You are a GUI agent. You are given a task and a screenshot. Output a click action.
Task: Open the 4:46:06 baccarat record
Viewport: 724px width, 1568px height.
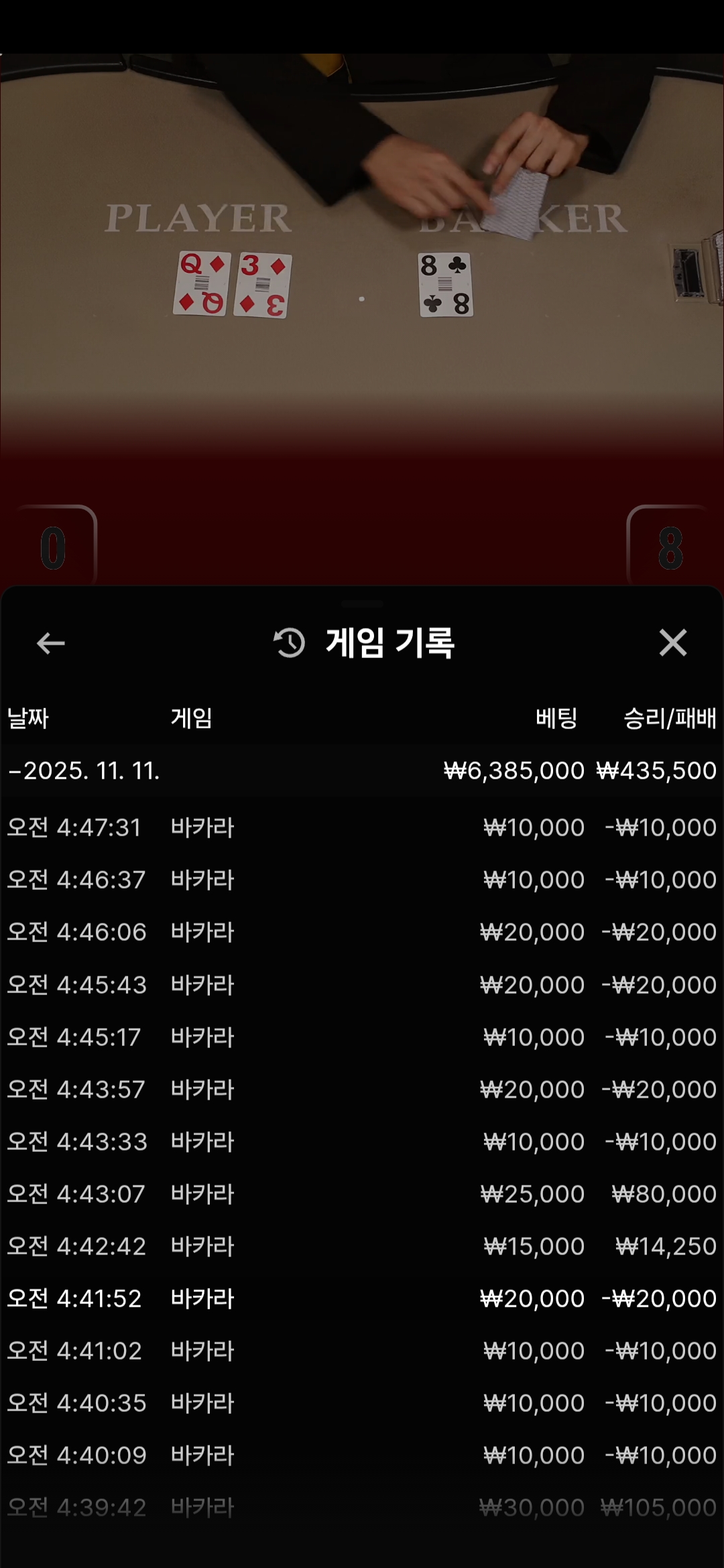click(x=362, y=932)
